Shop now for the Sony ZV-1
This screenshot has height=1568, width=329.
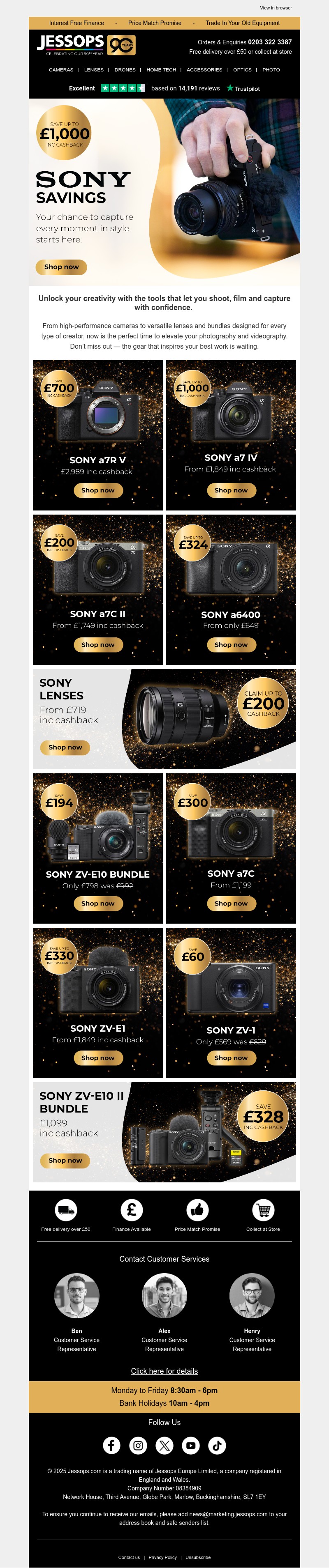coord(231,1058)
